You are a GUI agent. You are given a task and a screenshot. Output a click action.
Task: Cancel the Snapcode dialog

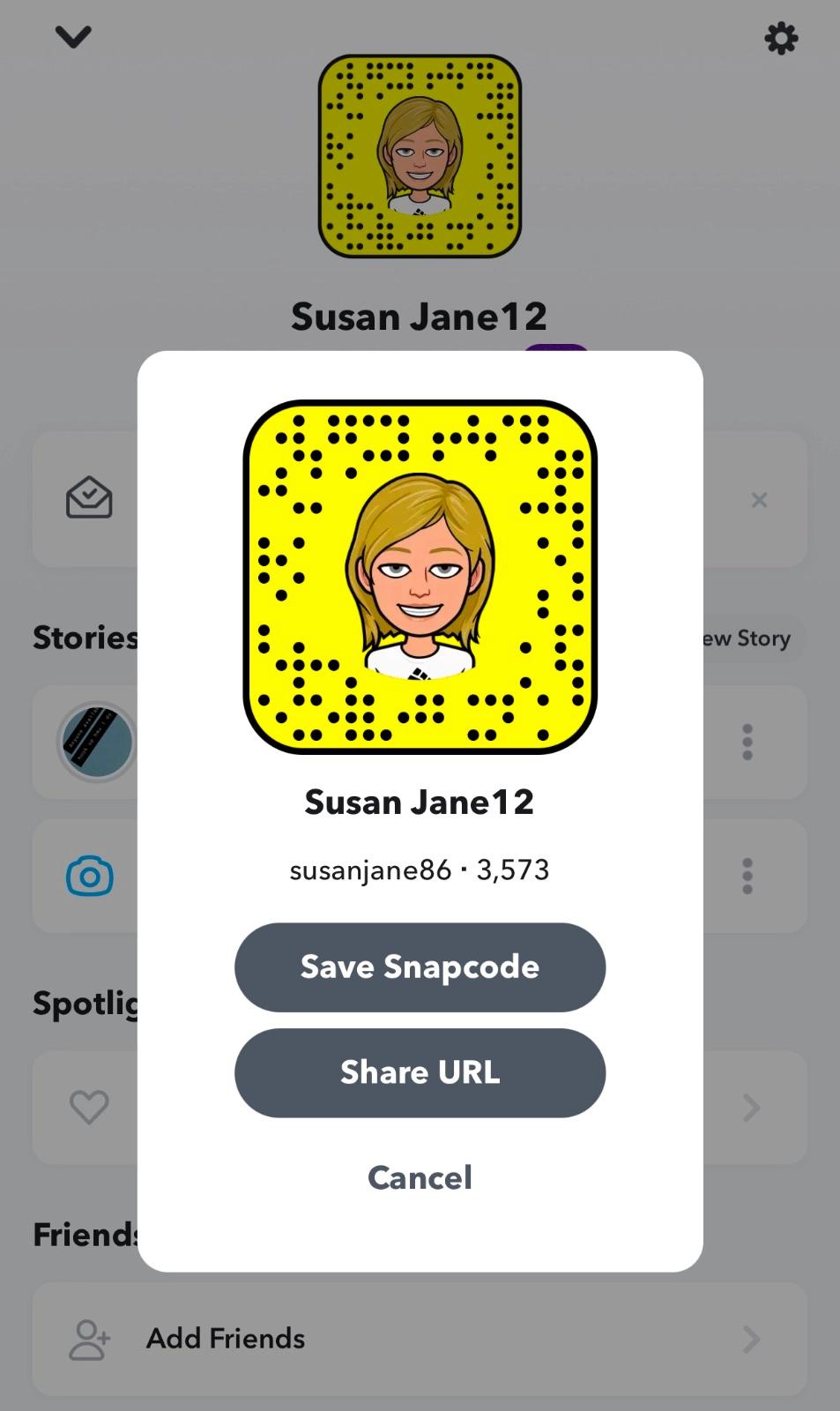[420, 1178]
